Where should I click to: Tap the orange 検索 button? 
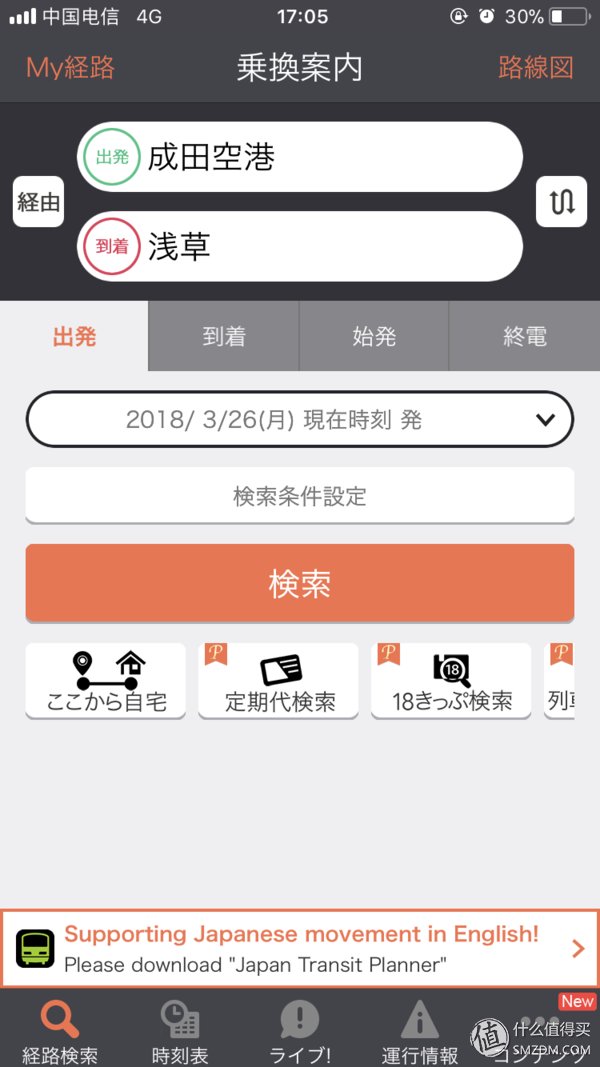pos(300,583)
